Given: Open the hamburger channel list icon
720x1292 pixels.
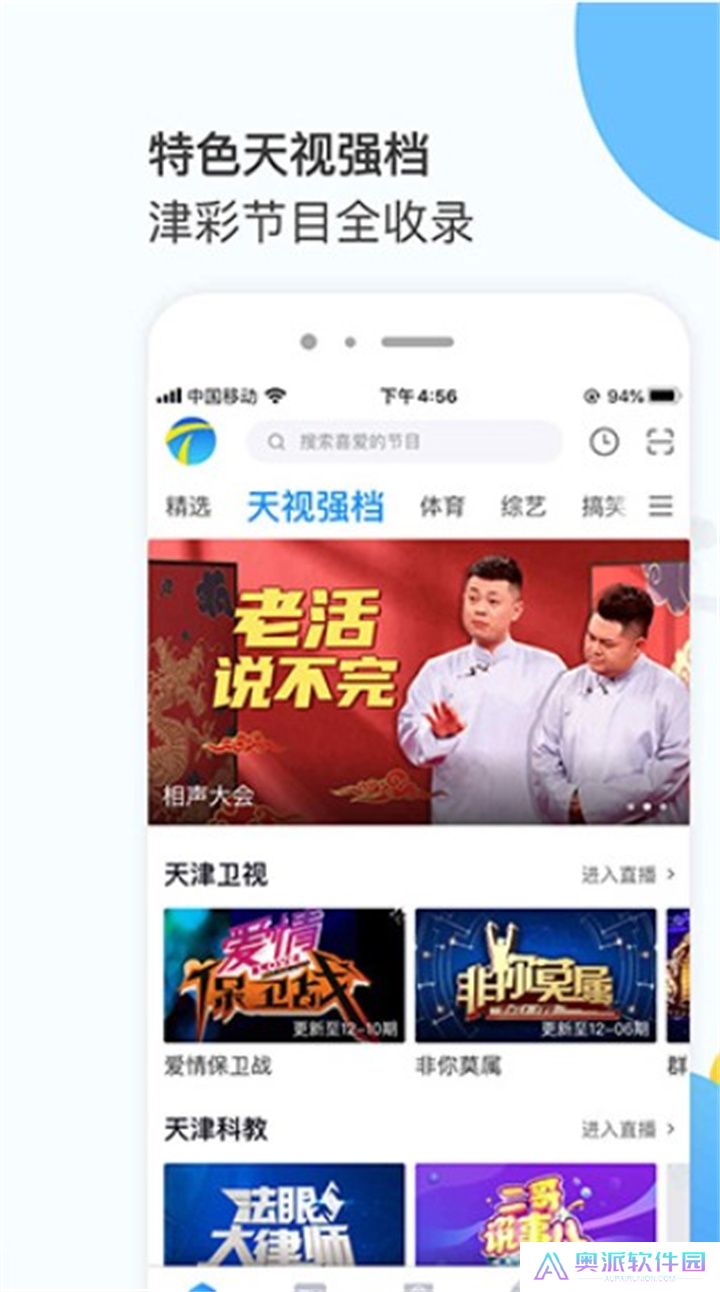Looking at the screenshot, I should pyautogui.click(x=659, y=506).
